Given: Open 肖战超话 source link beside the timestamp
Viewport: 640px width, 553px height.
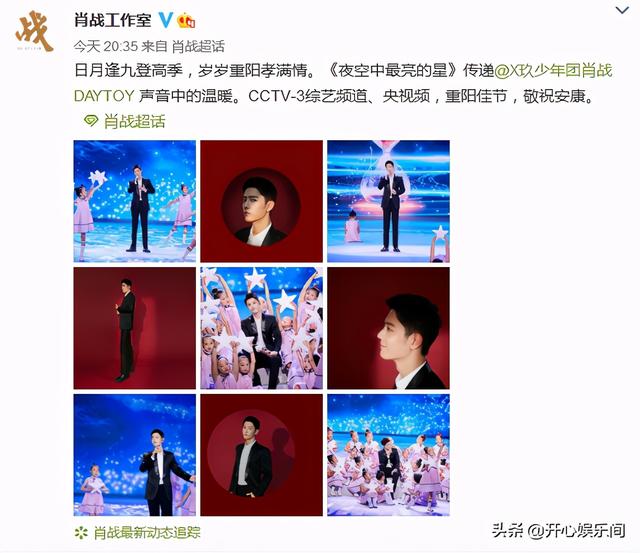Looking at the screenshot, I should pyautogui.click(x=198, y=46).
